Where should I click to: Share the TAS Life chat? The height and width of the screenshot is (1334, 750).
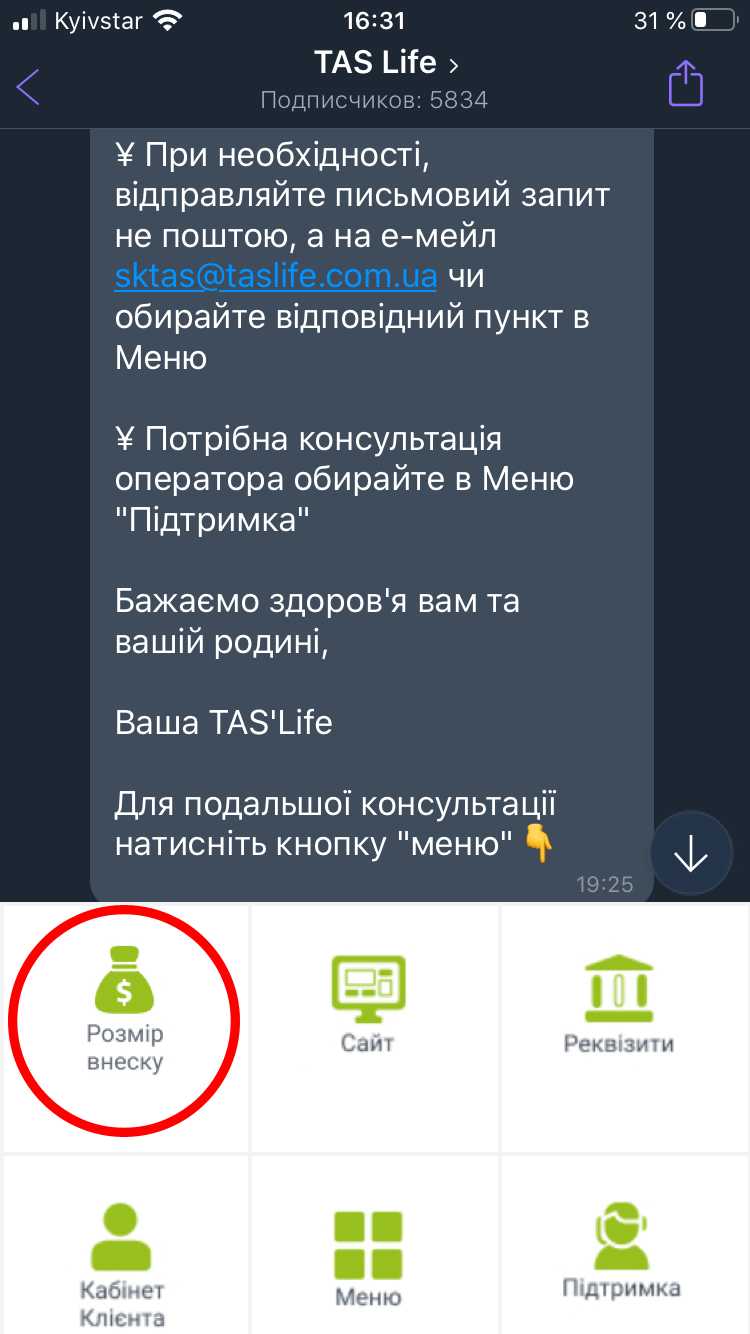coord(686,83)
